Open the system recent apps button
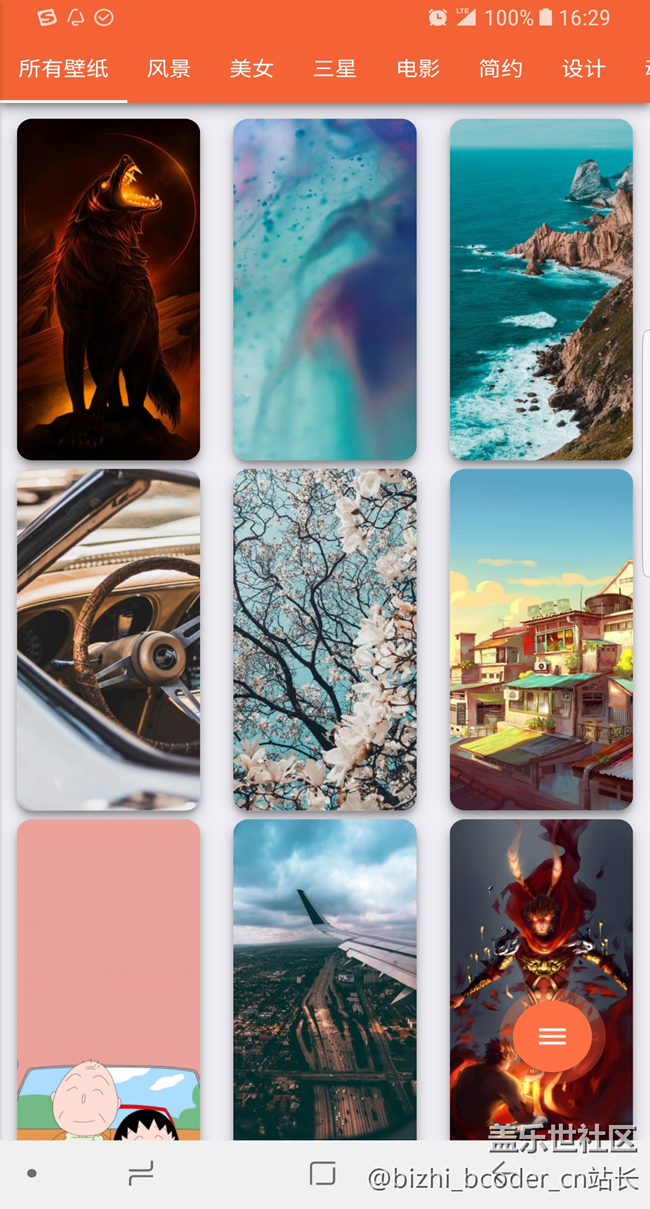650x1209 pixels. 141,1175
